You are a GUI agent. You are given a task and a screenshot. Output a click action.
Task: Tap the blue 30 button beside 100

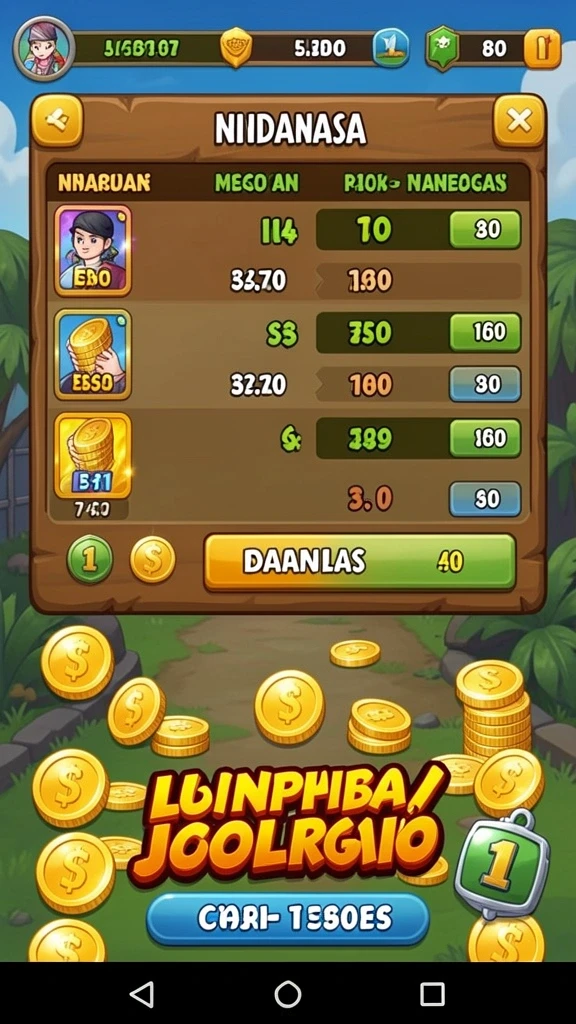[485, 384]
